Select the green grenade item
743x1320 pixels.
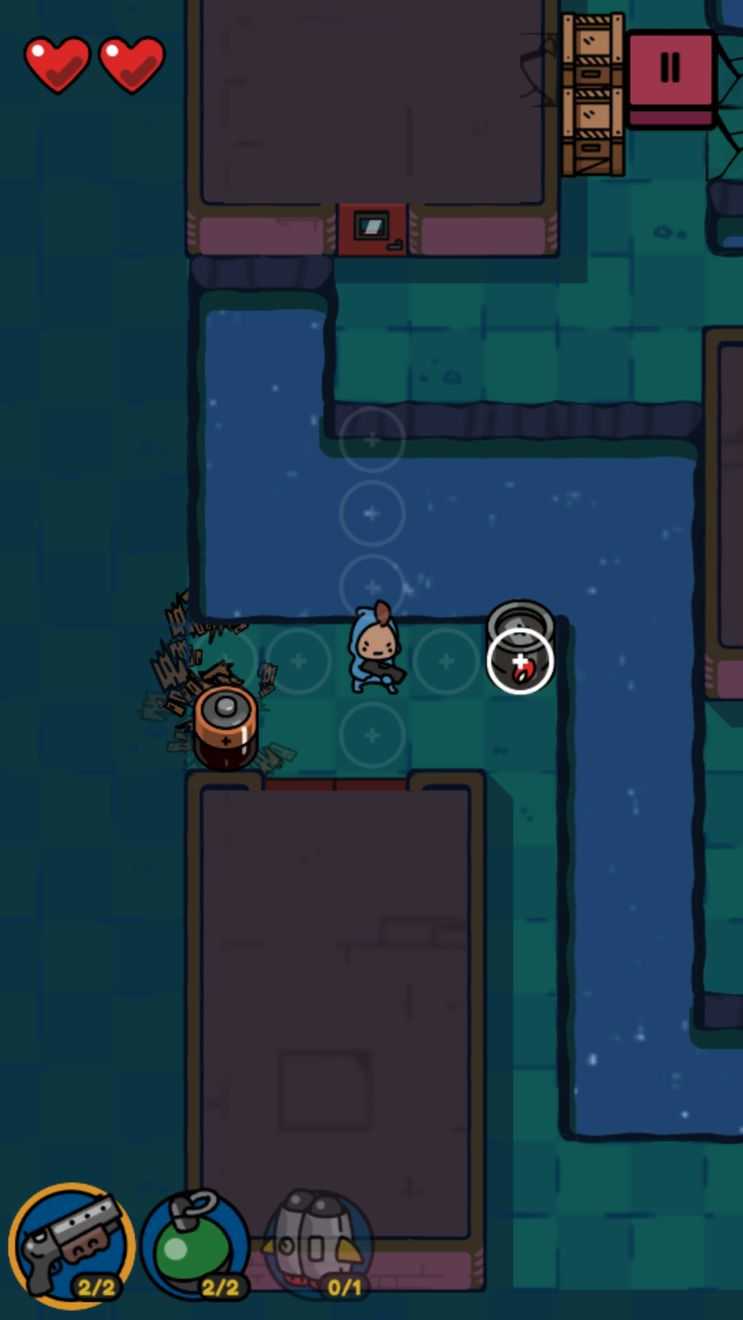(195, 1245)
